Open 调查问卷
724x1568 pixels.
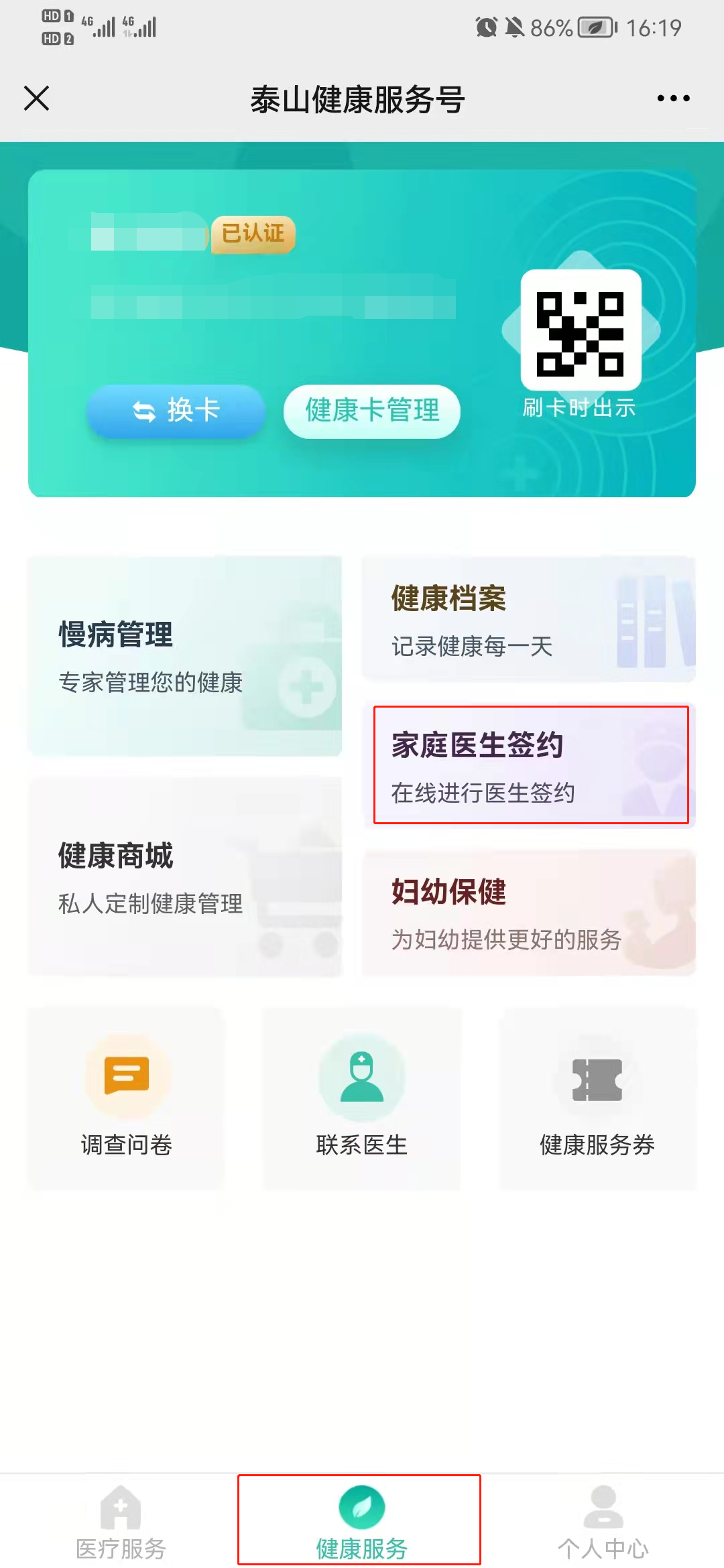click(x=127, y=1099)
